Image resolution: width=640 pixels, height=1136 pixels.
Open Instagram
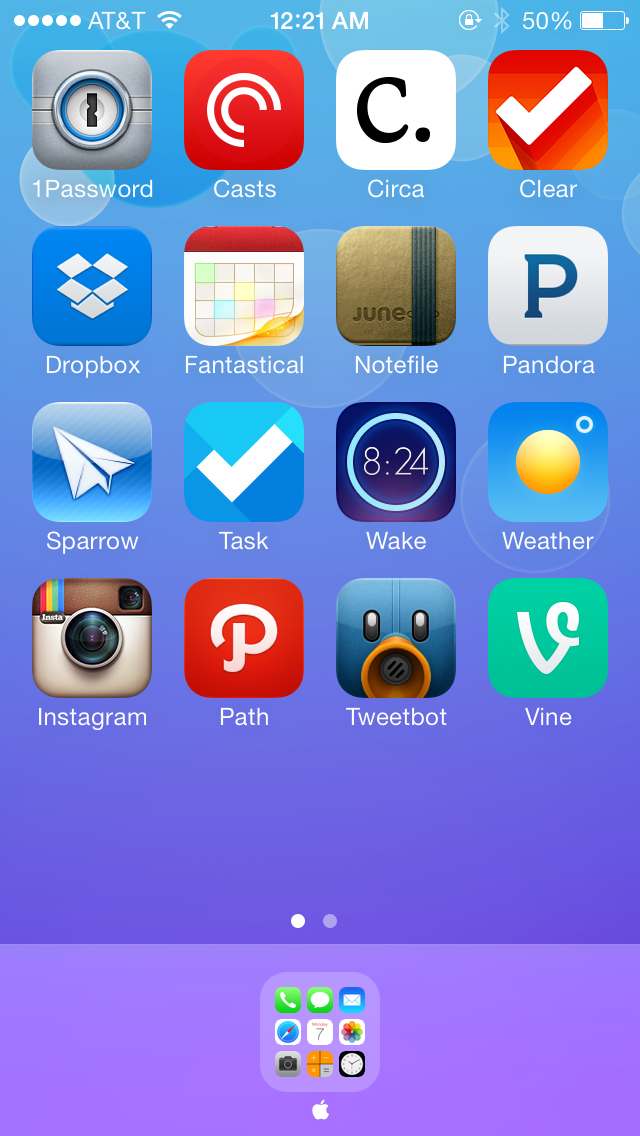point(92,638)
